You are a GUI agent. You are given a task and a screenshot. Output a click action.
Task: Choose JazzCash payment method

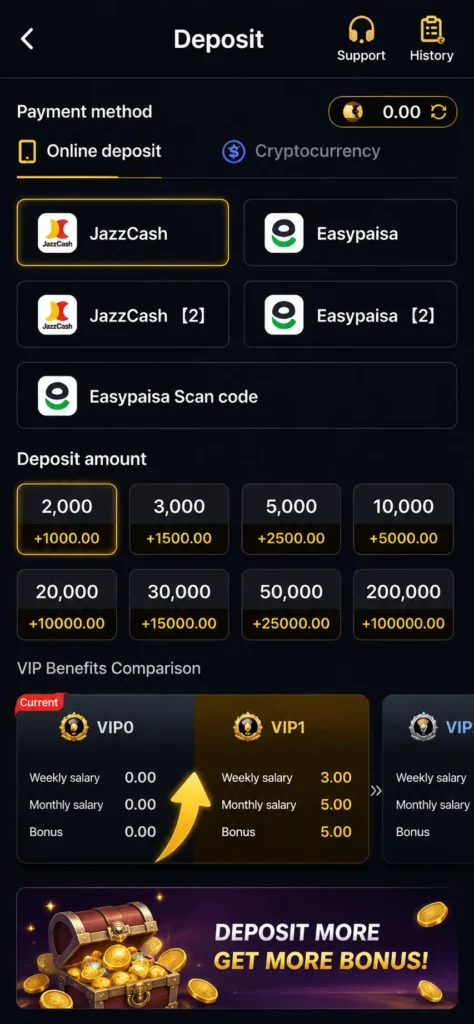(x=123, y=233)
